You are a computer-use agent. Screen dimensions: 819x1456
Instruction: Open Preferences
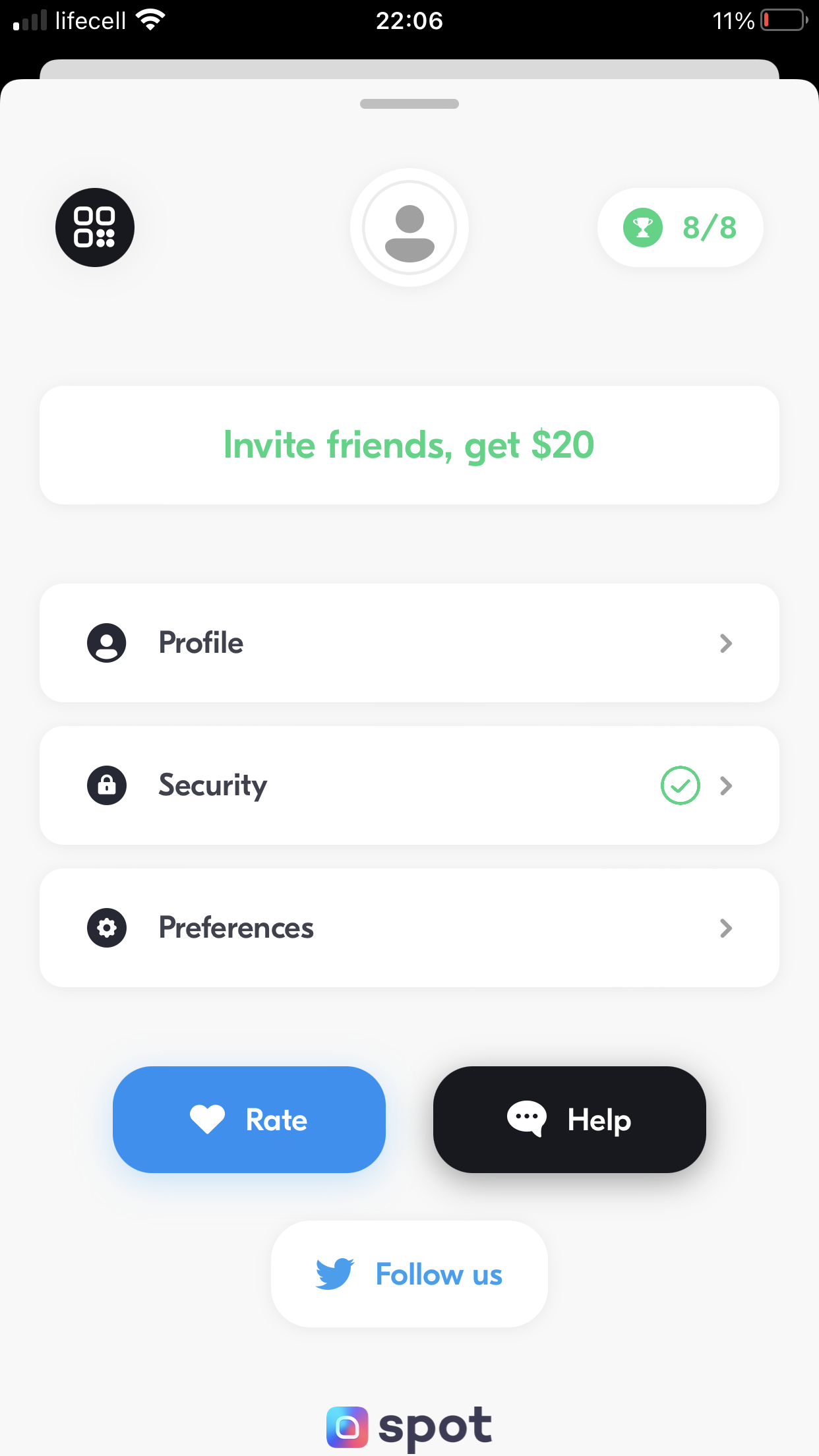click(409, 928)
